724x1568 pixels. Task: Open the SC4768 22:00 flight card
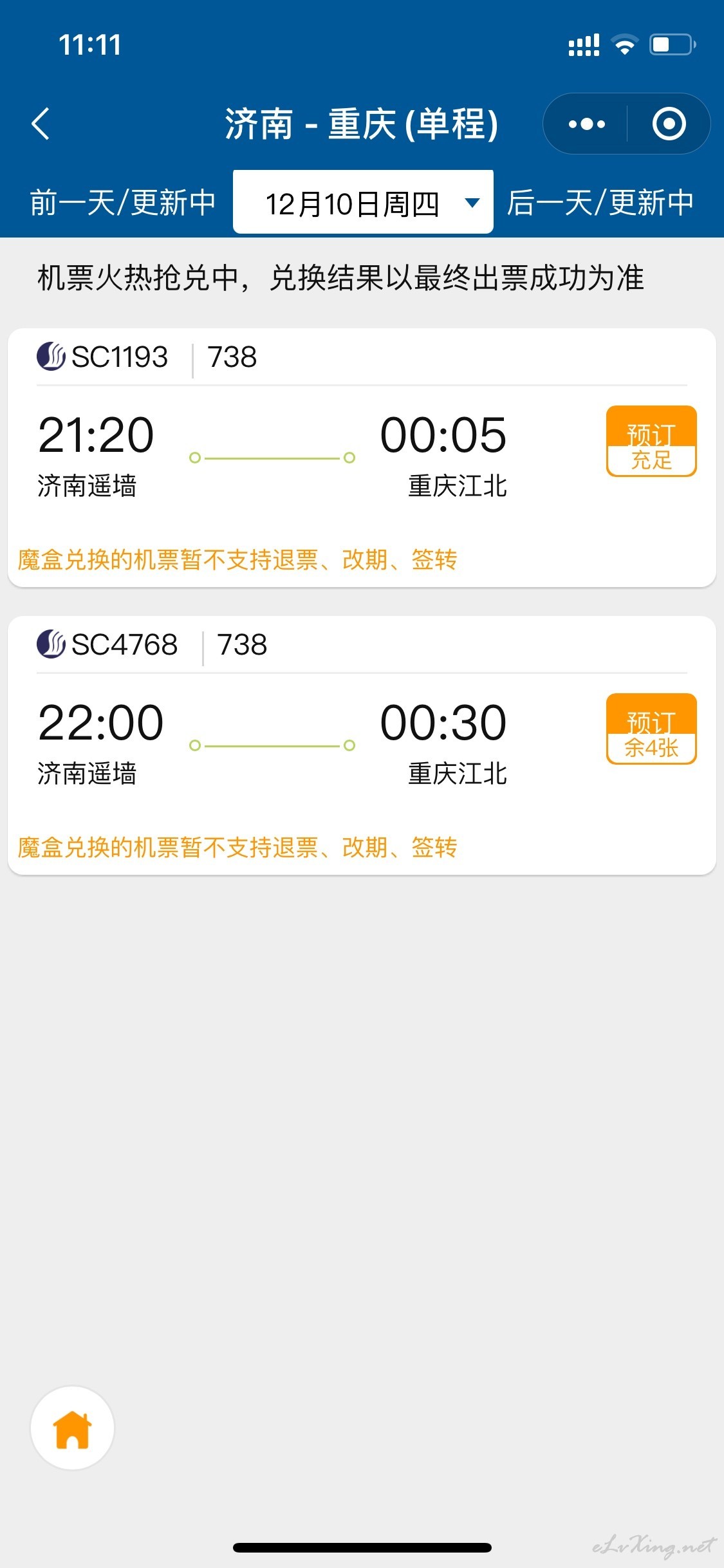(x=362, y=745)
